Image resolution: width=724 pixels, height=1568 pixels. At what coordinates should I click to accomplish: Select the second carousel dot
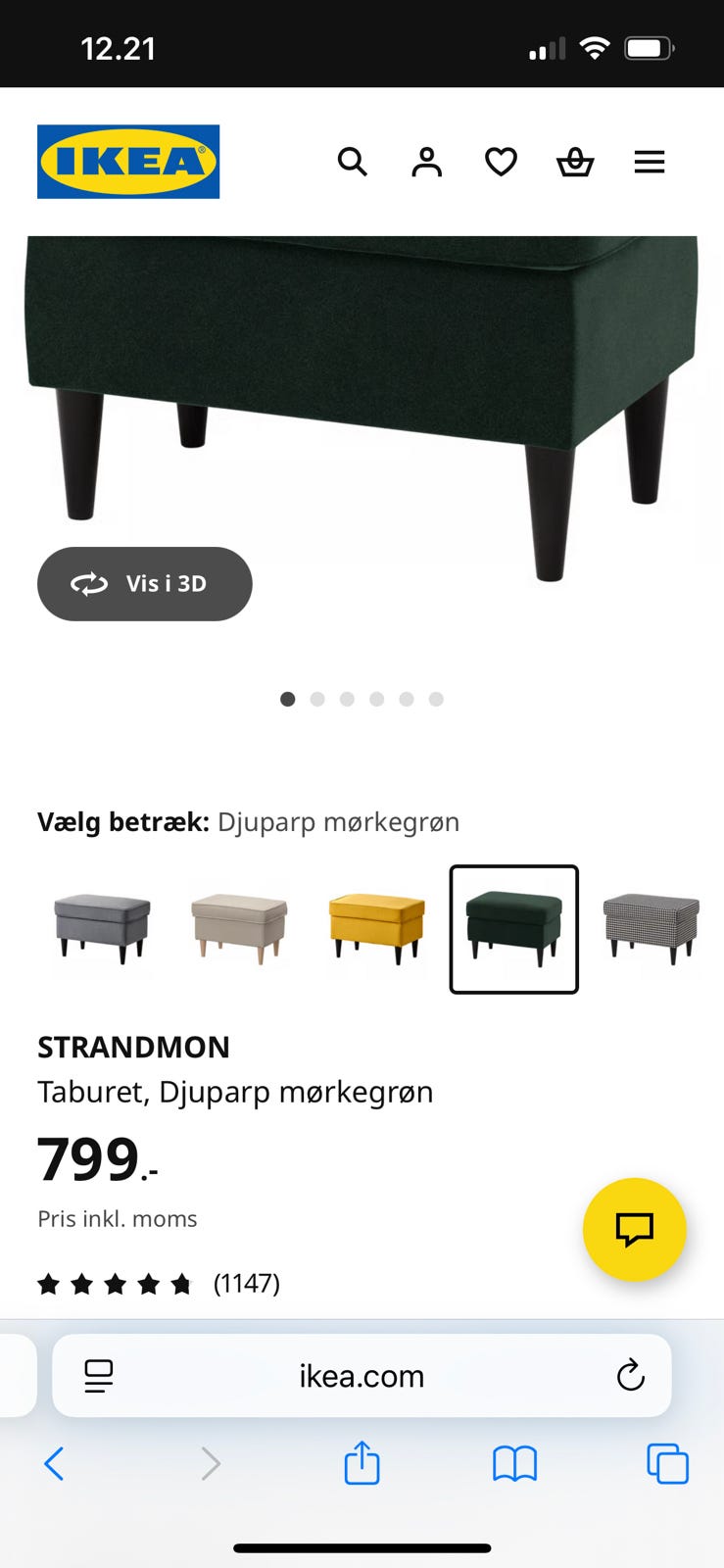[x=316, y=699]
